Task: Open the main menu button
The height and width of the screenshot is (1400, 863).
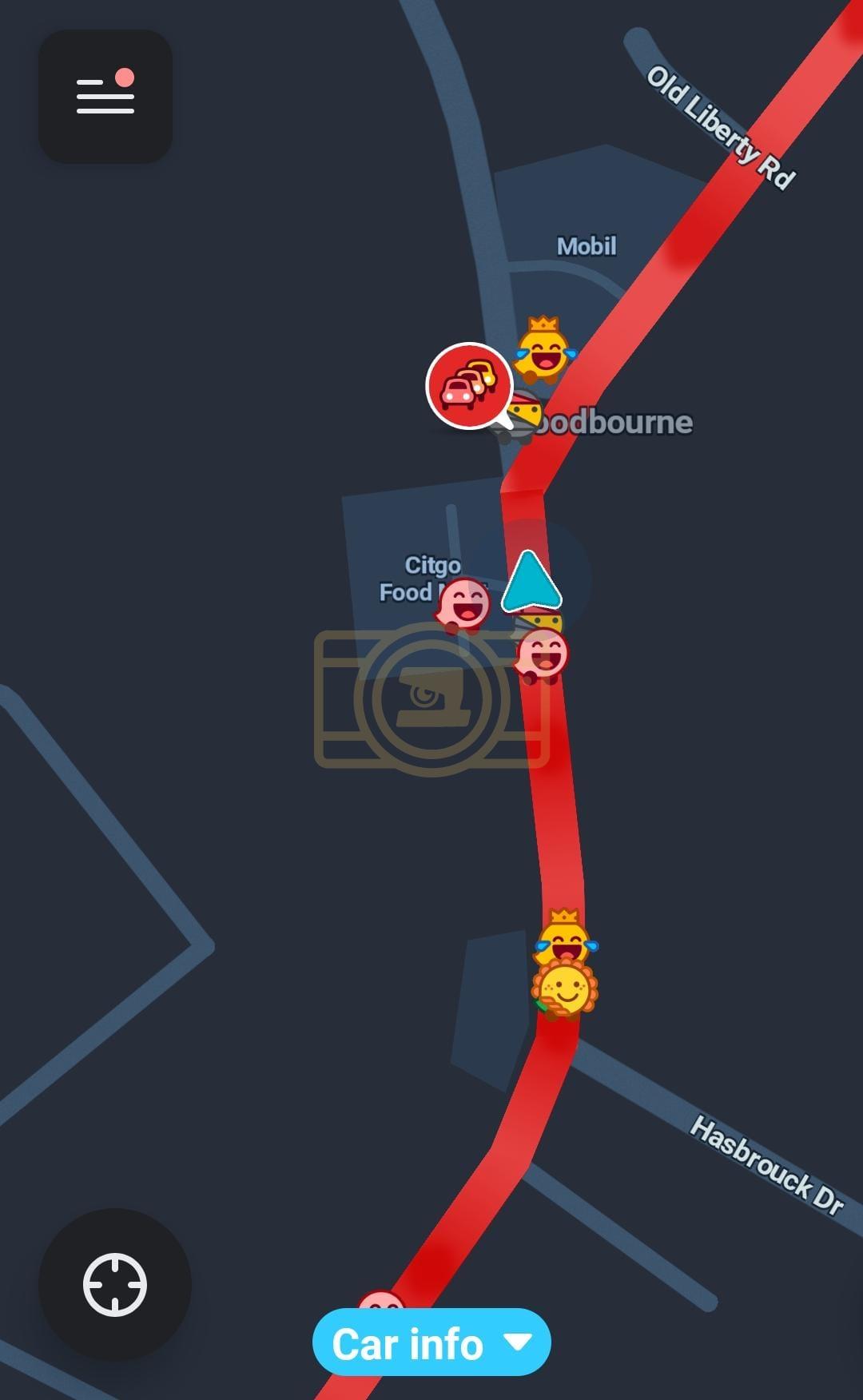Action: pos(105,96)
